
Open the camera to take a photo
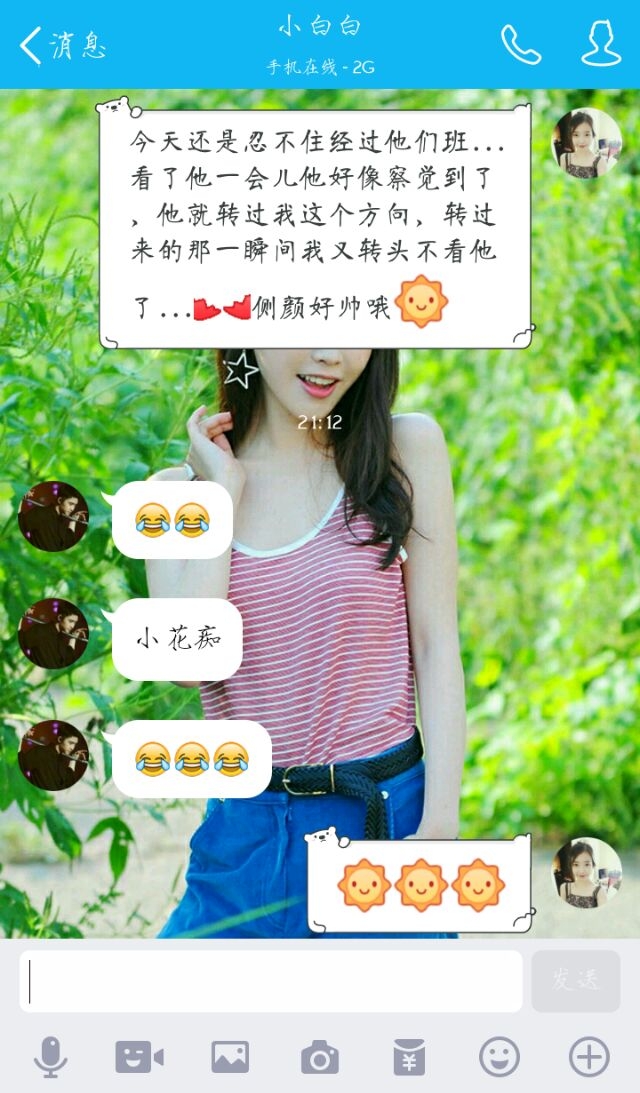tap(320, 1057)
